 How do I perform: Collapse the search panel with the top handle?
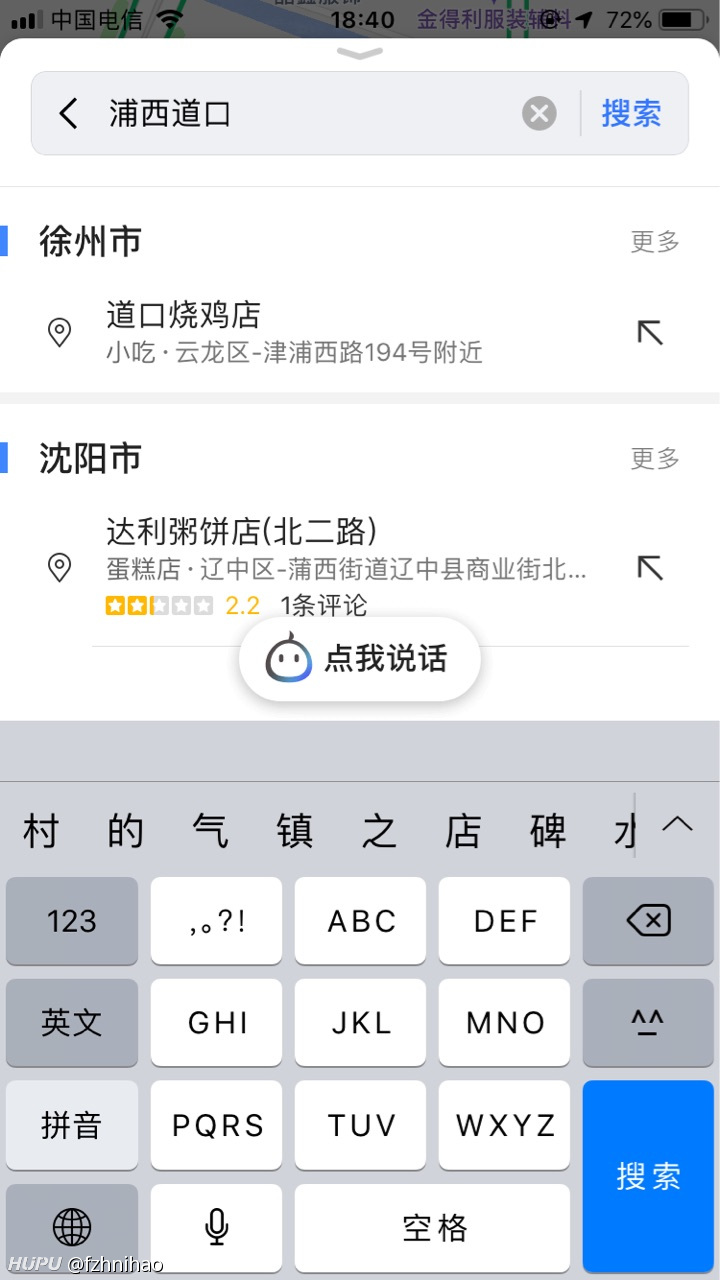(360, 53)
